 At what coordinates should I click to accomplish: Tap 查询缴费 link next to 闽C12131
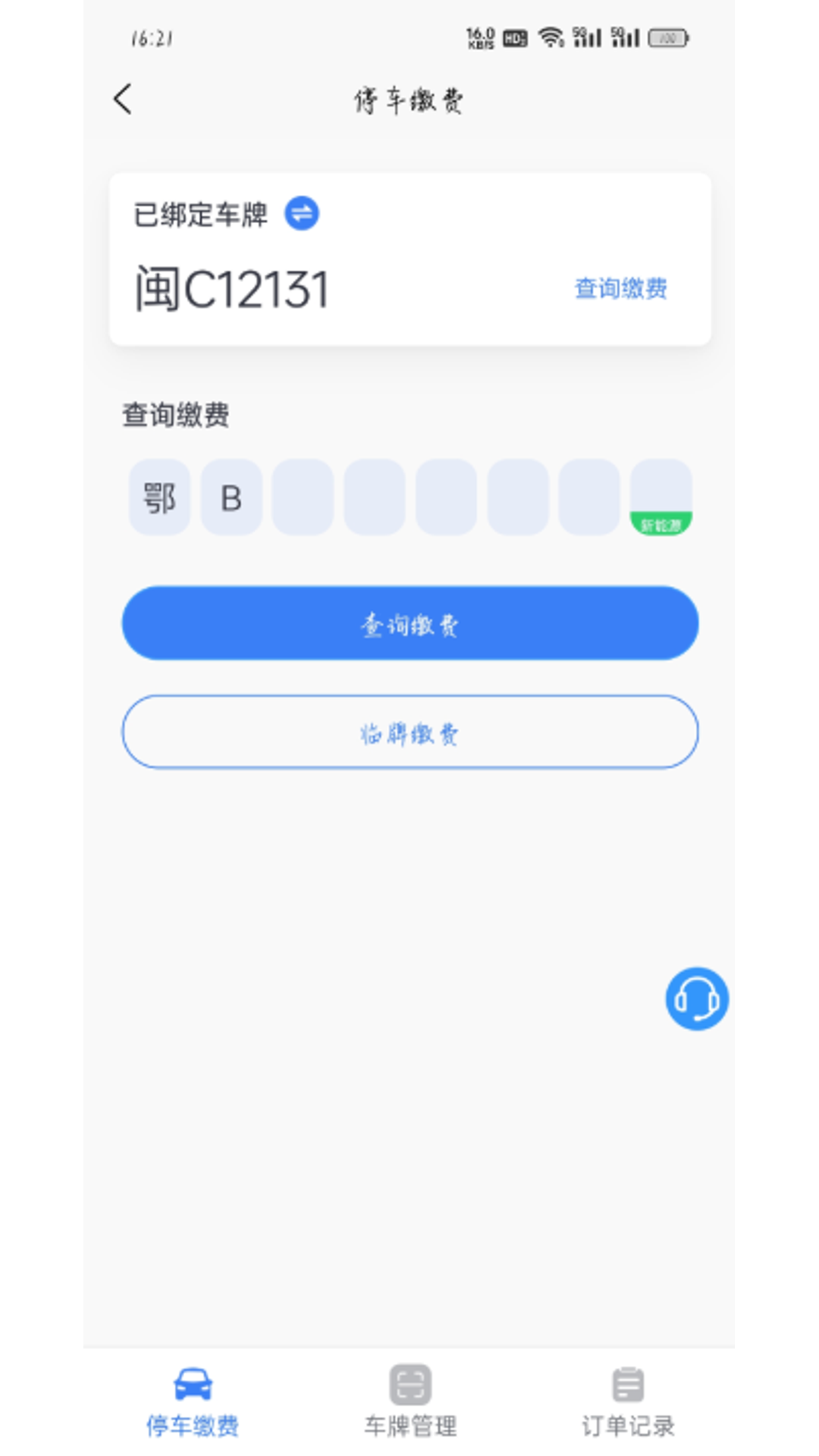620,289
